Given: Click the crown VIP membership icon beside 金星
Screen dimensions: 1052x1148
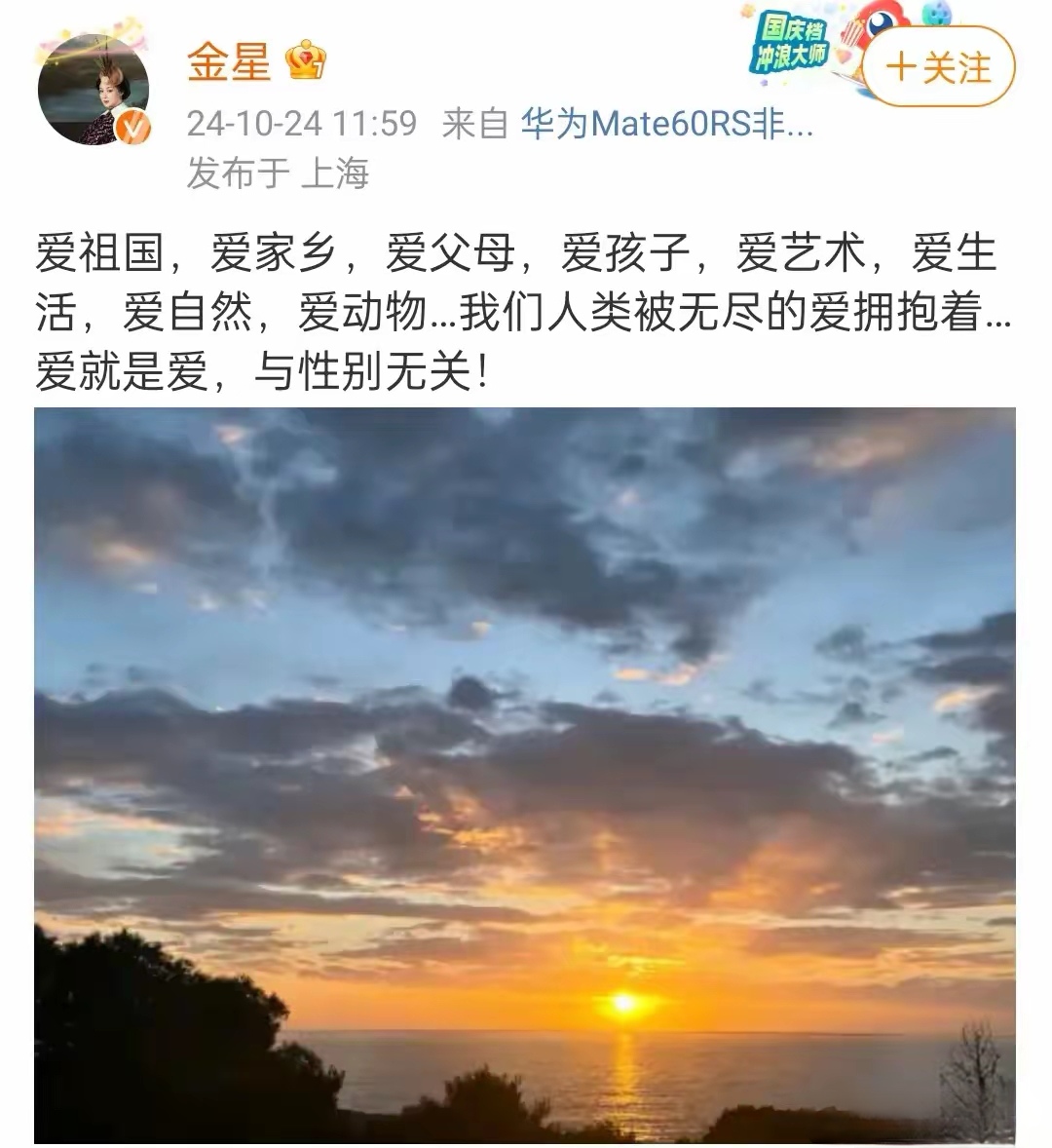Looking at the screenshot, I should point(308,60).
